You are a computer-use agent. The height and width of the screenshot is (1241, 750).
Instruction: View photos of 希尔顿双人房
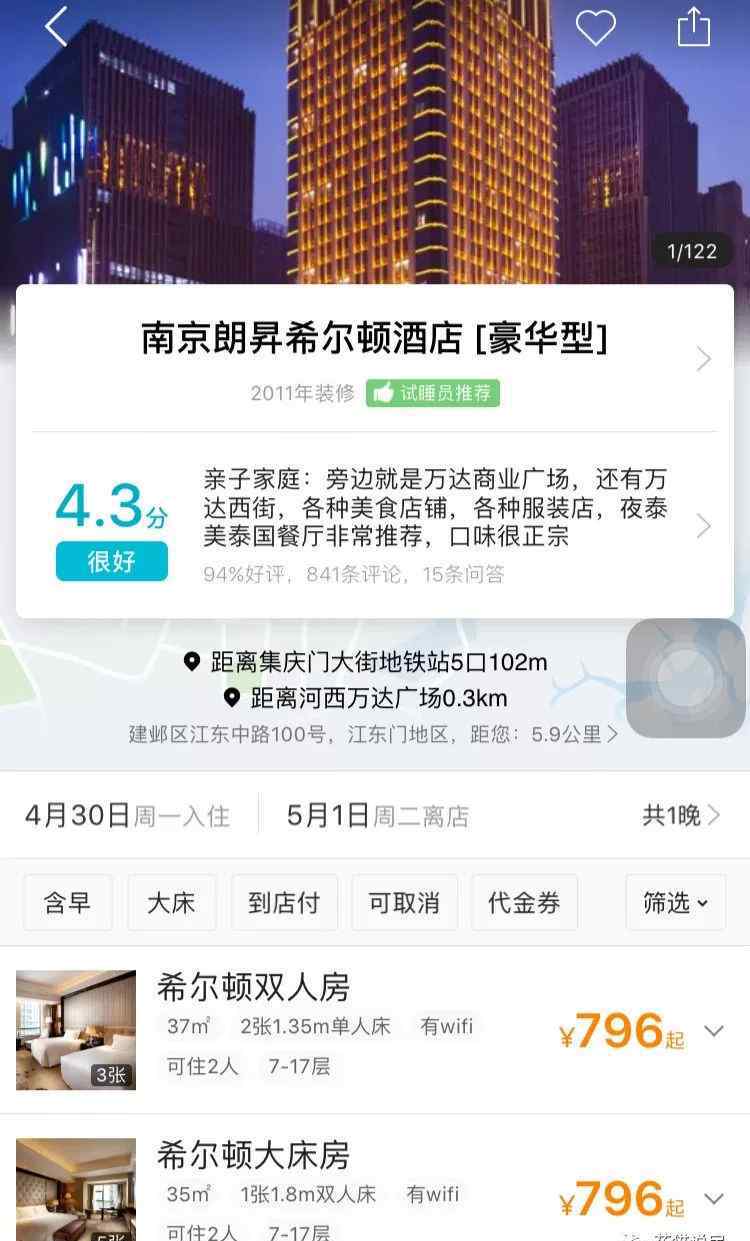76,1029
